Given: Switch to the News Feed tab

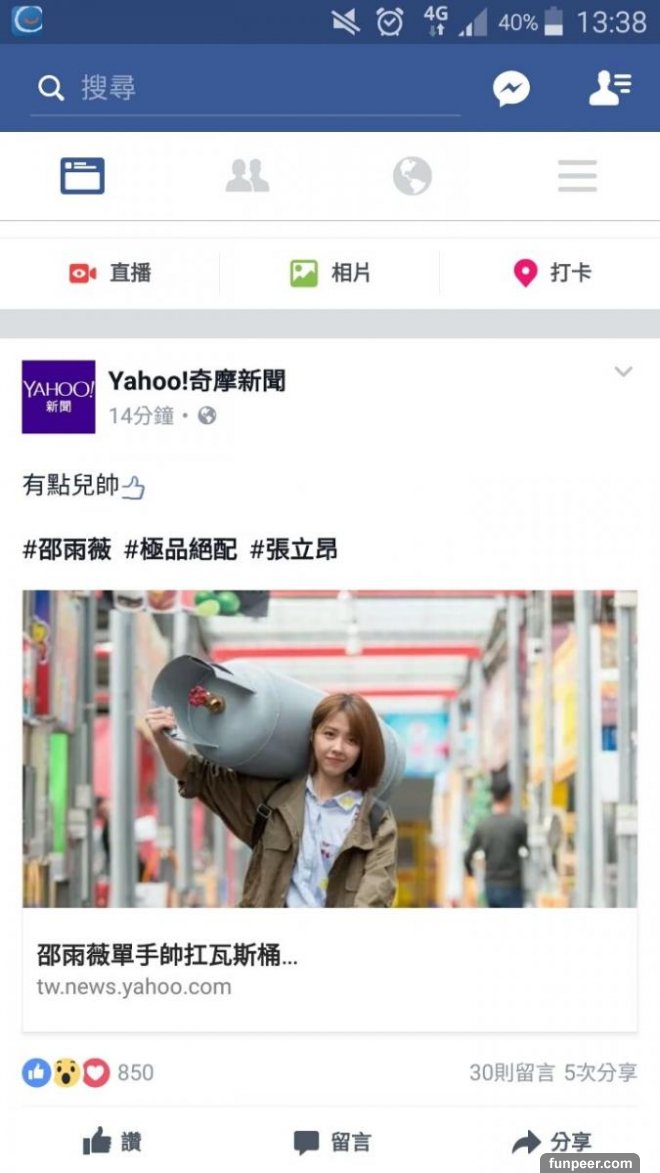Looking at the screenshot, I should tap(82, 177).
